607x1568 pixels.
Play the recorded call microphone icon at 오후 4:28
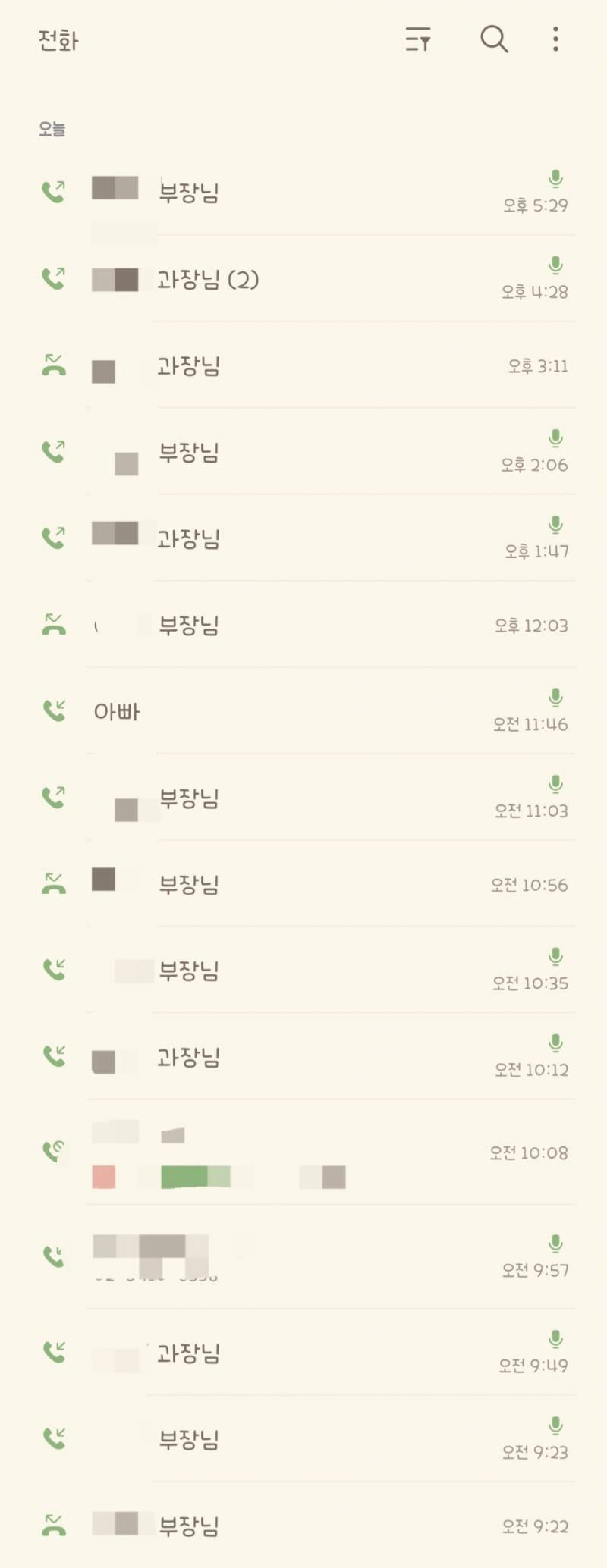(557, 264)
